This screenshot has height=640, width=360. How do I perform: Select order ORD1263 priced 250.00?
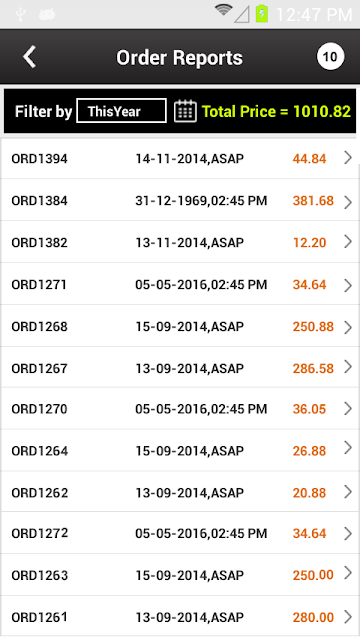tap(180, 575)
